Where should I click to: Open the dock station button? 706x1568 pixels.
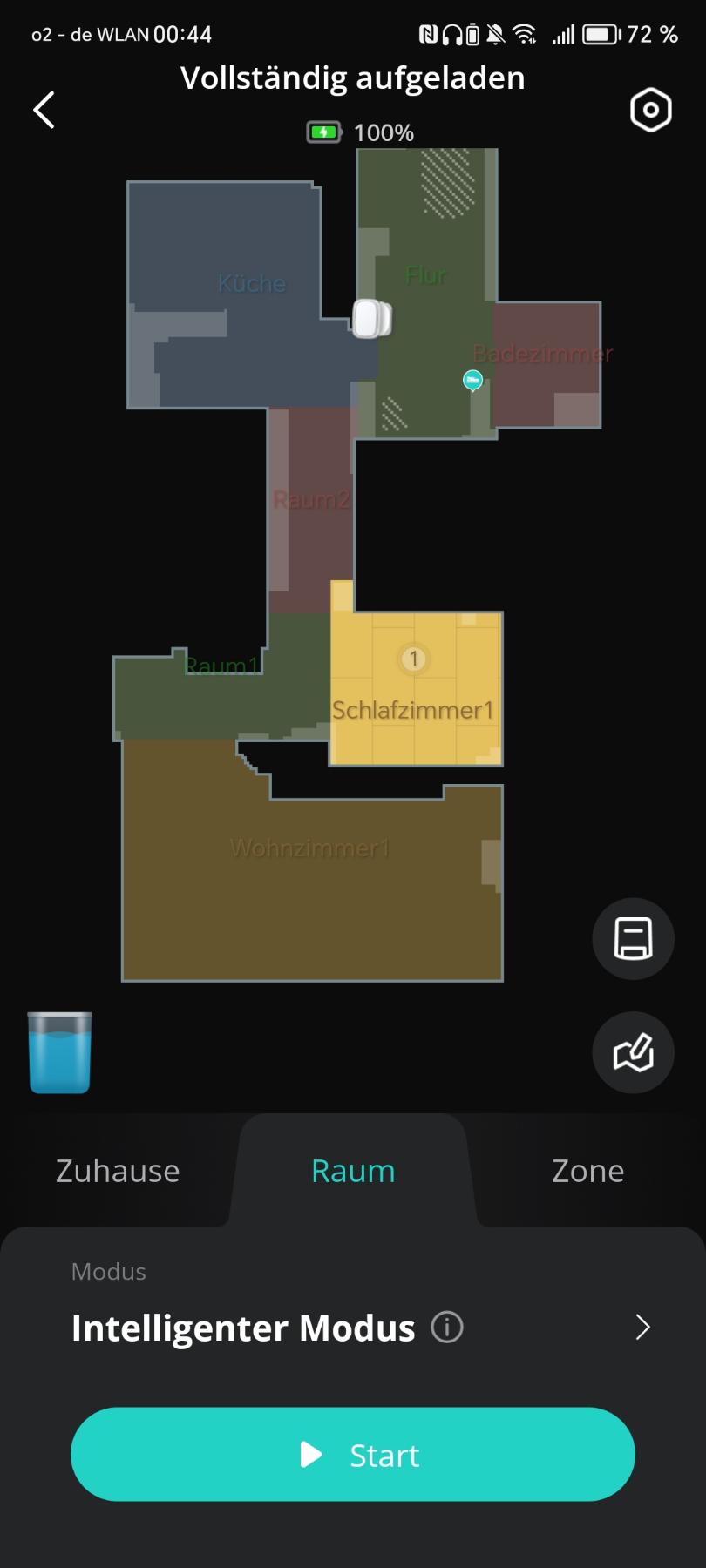634,939
